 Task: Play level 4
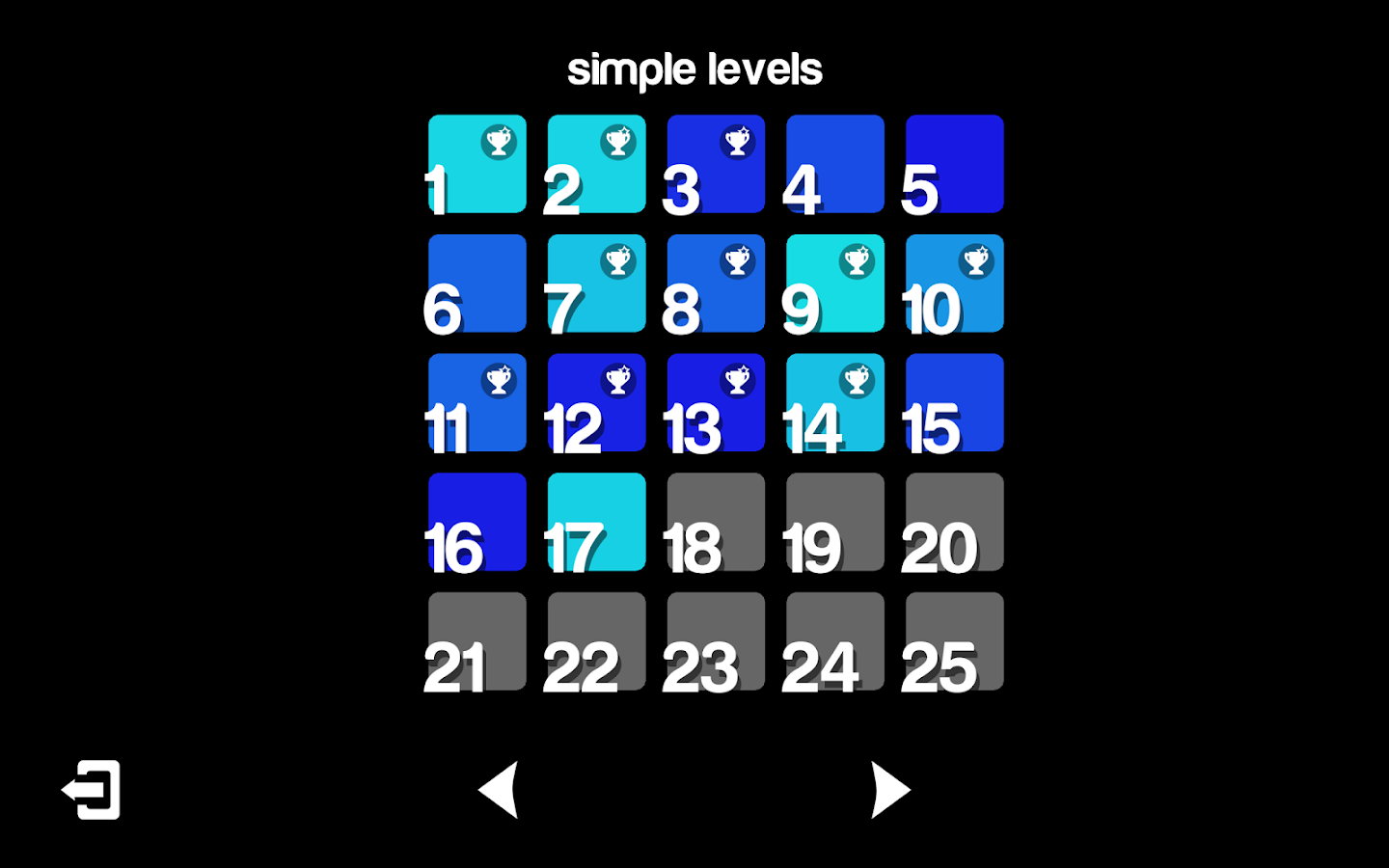click(834, 164)
